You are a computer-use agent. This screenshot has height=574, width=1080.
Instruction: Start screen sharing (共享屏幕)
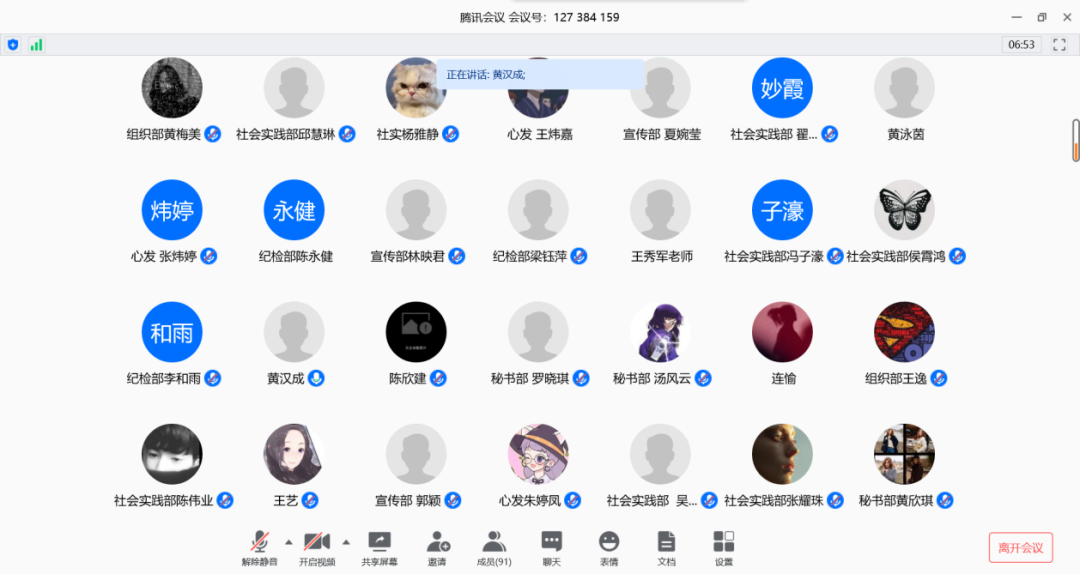pyautogui.click(x=379, y=547)
